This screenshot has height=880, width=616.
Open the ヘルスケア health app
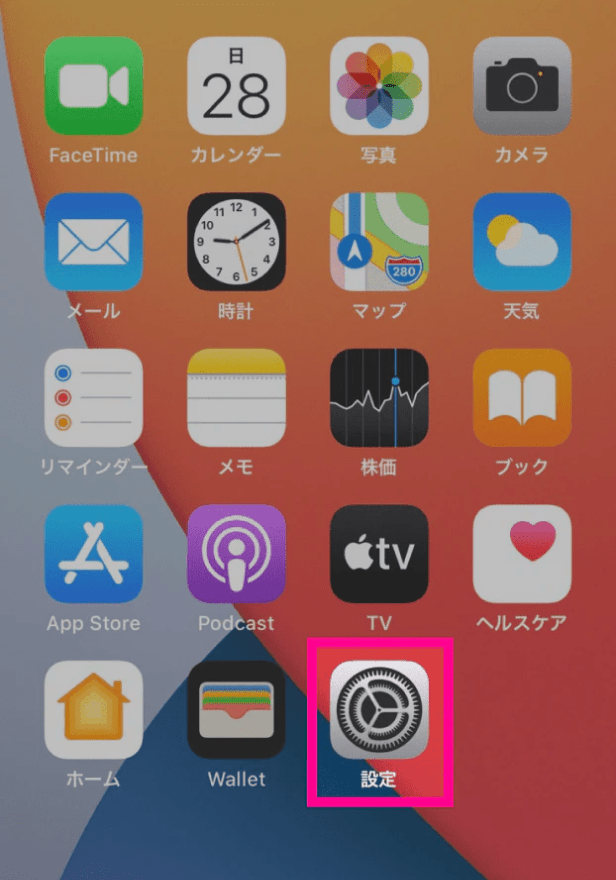click(x=522, y=554)
